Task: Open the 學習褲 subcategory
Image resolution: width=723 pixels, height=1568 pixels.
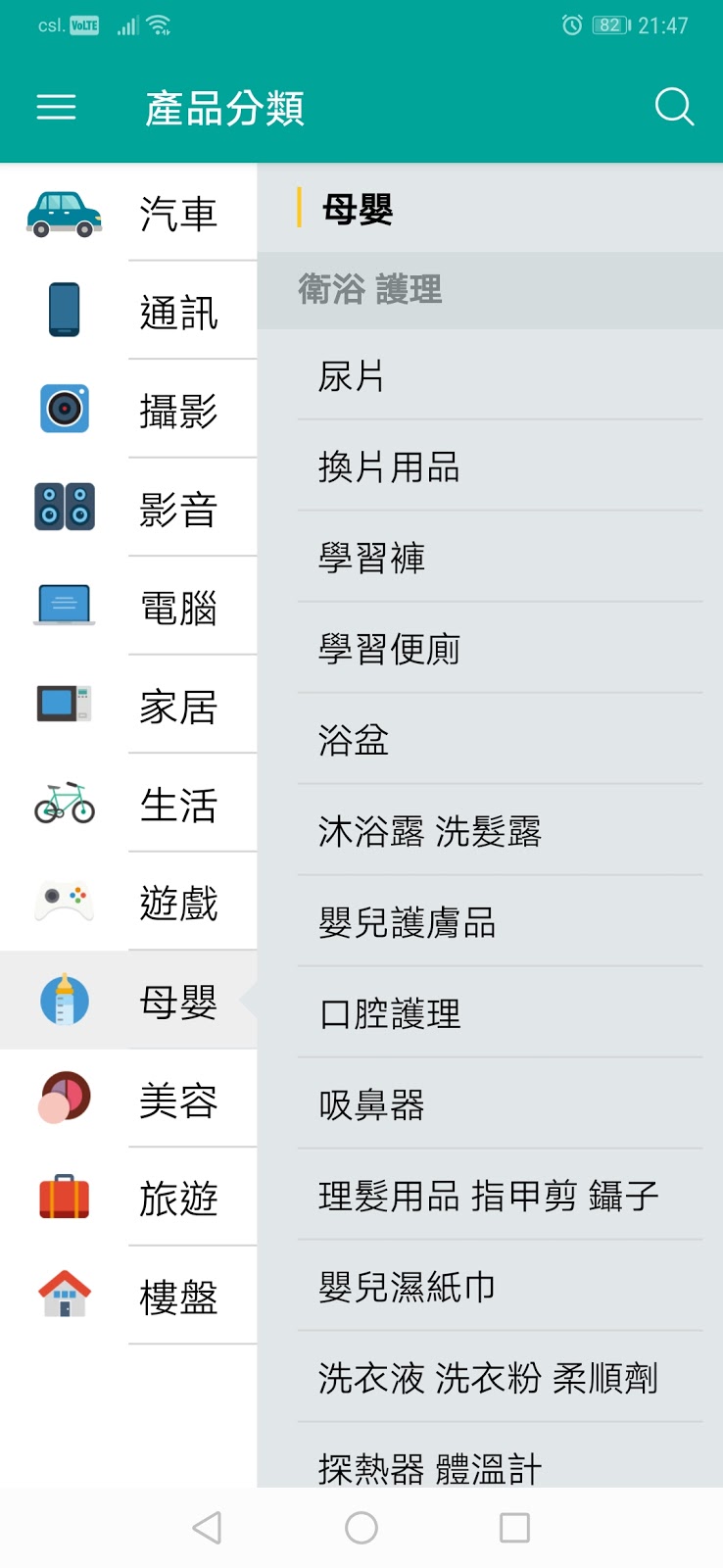Action: click(x=500, y=558)
